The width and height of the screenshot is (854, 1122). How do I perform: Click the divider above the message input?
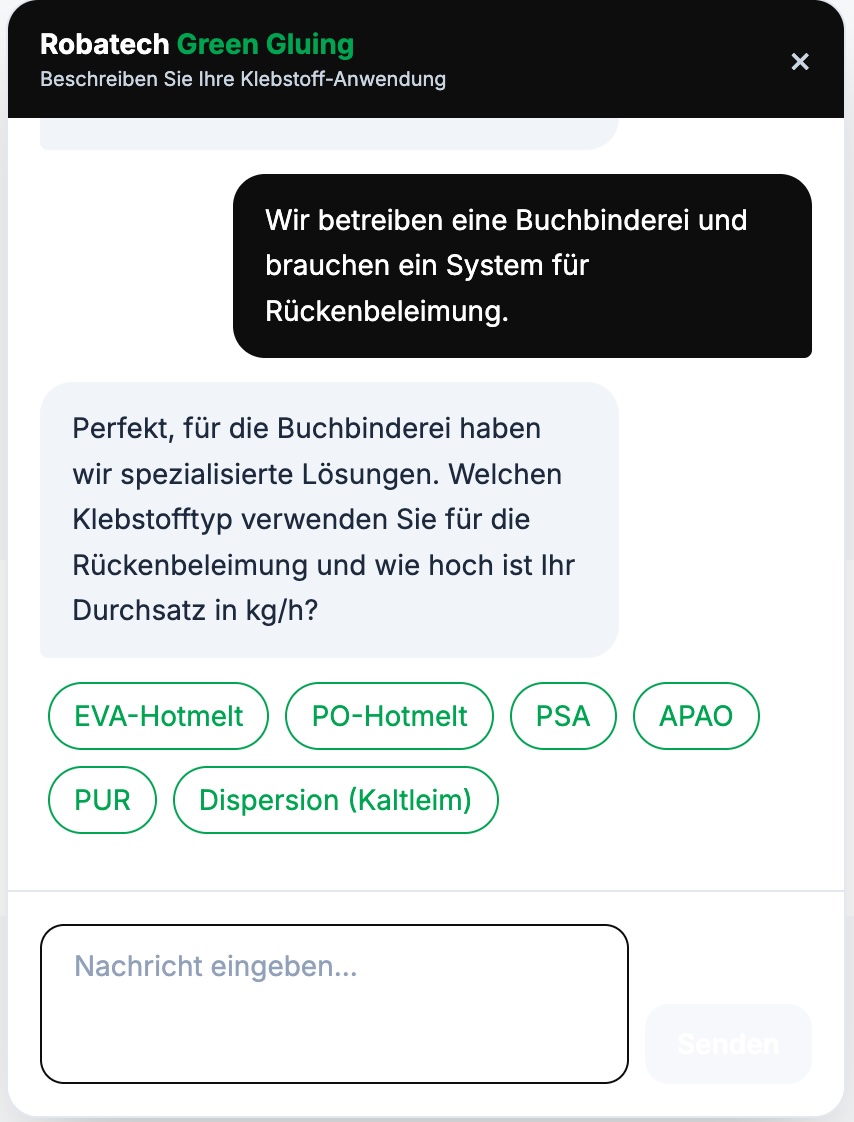tap(427, 888)
